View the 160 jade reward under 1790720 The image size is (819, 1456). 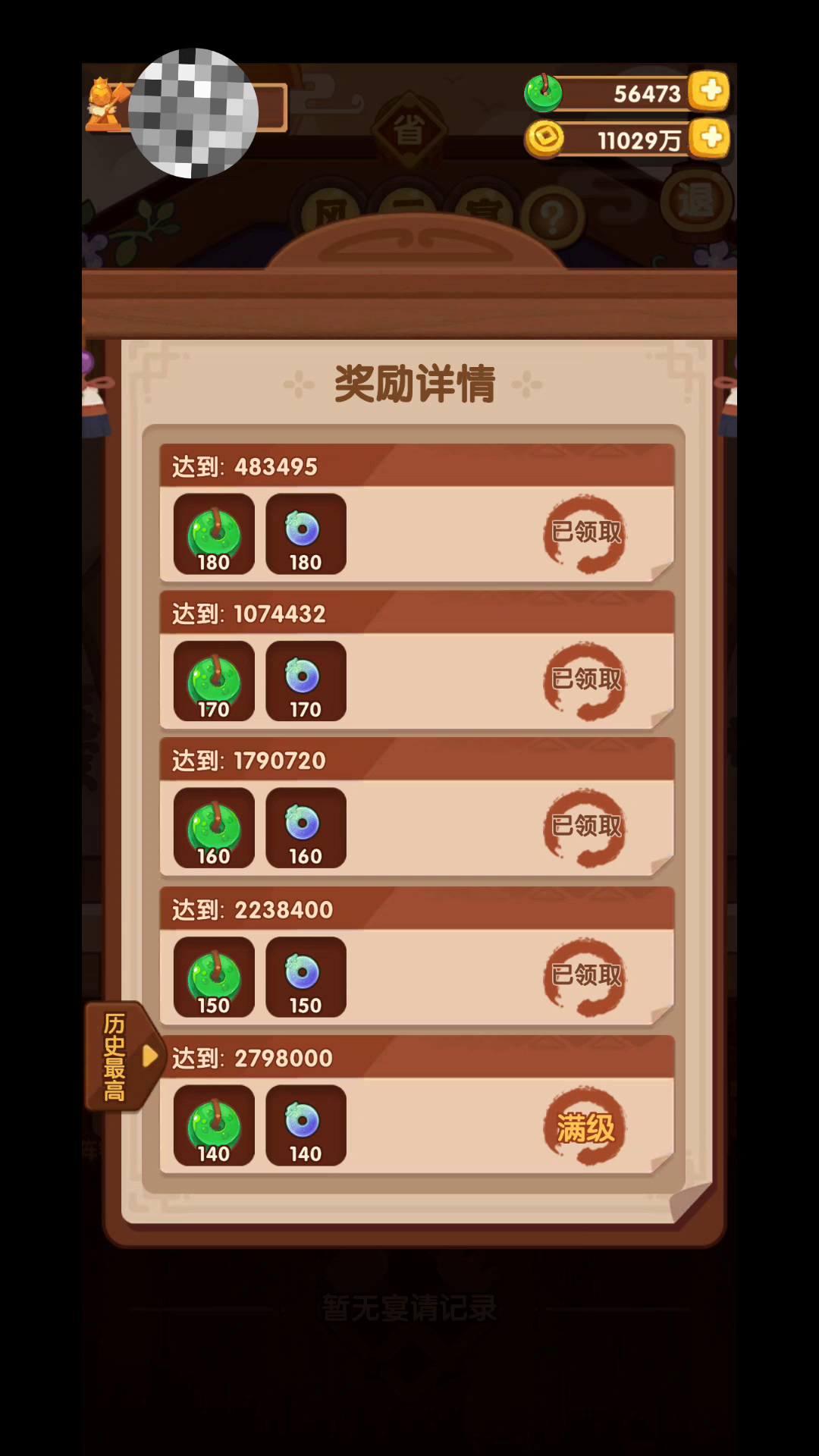(214, 827)
